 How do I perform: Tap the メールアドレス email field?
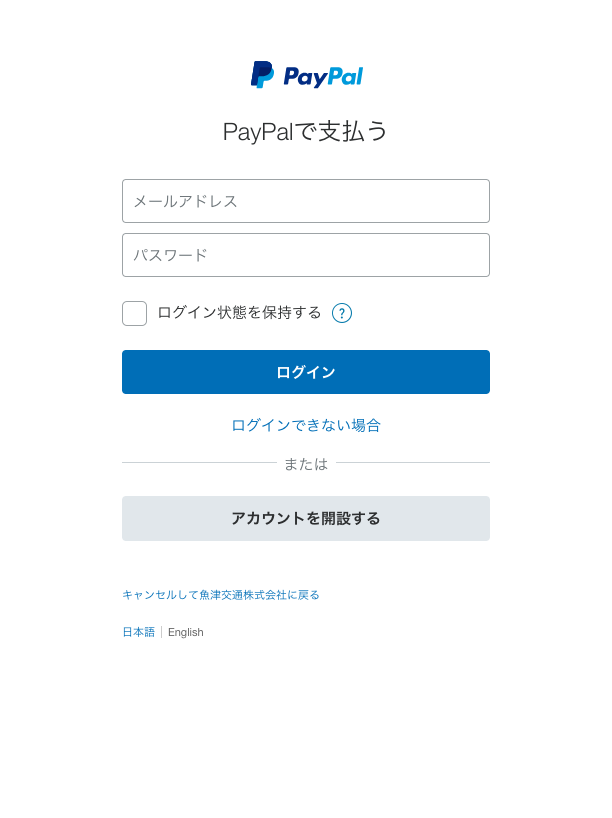point(305,201)
